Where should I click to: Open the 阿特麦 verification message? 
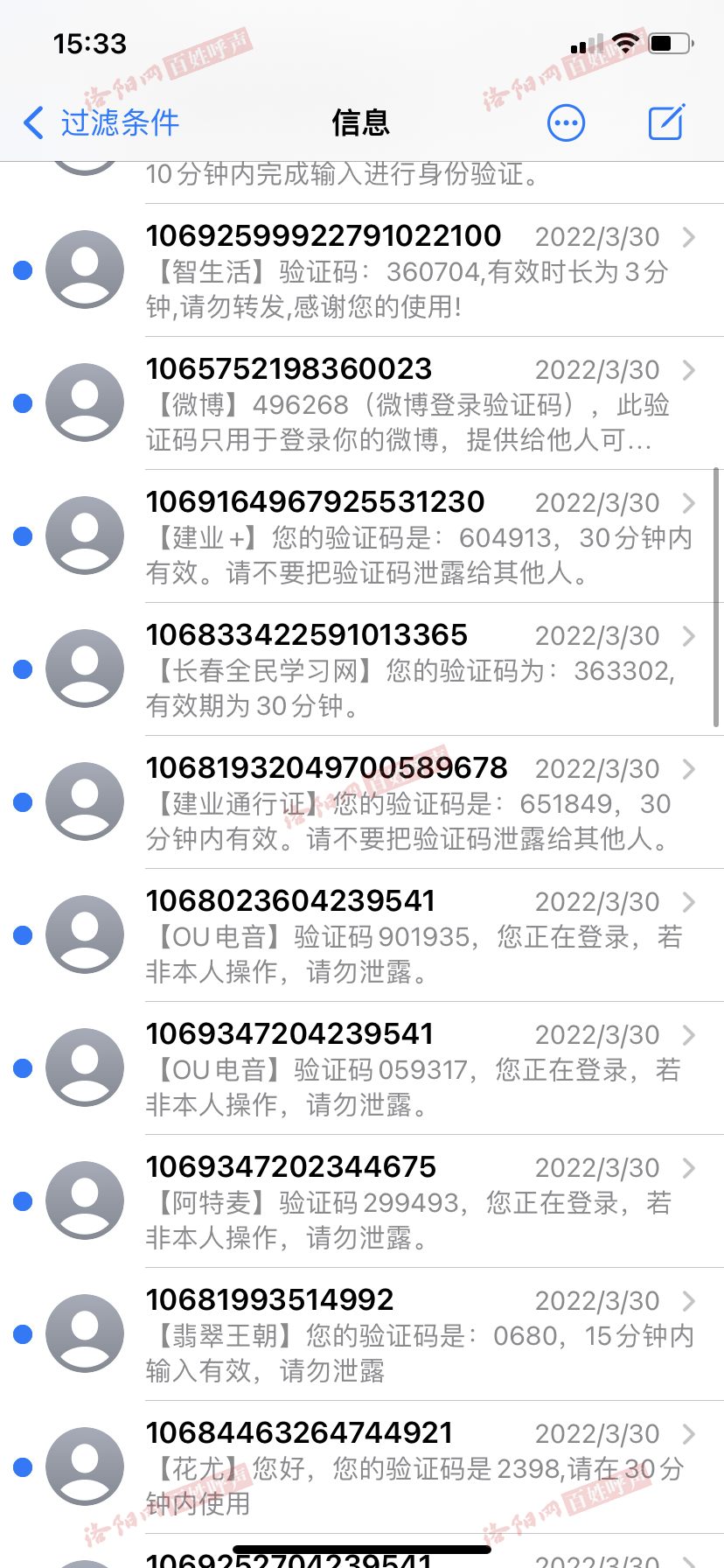[x=362, y=1201]
